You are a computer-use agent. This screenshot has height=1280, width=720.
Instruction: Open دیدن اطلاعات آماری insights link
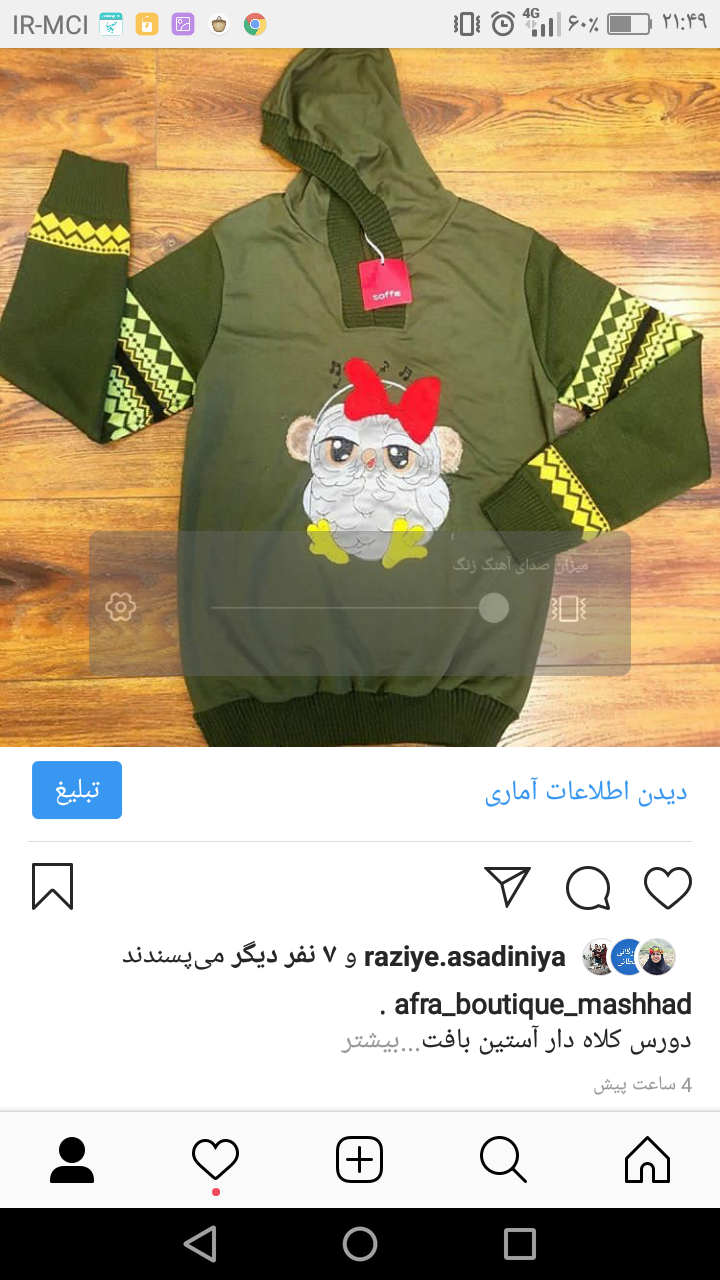coord(586,792)
